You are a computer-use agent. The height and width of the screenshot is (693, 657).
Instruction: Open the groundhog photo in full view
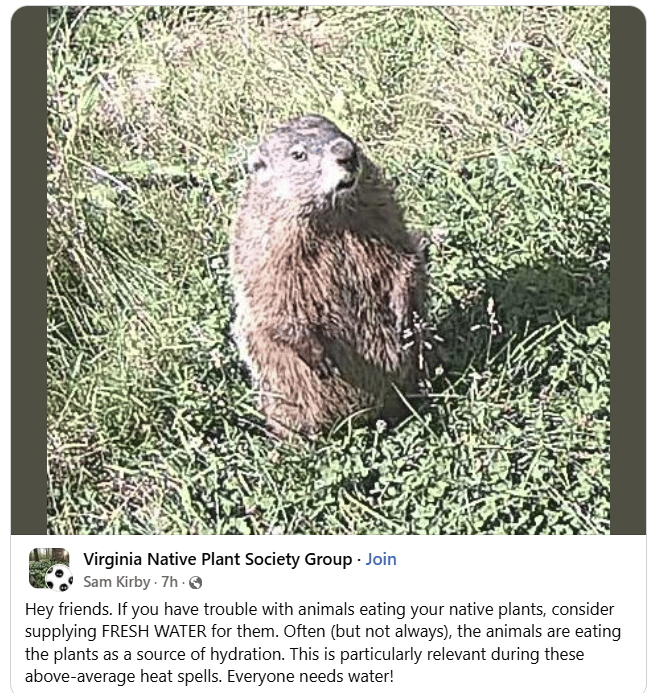coord(328,270)
